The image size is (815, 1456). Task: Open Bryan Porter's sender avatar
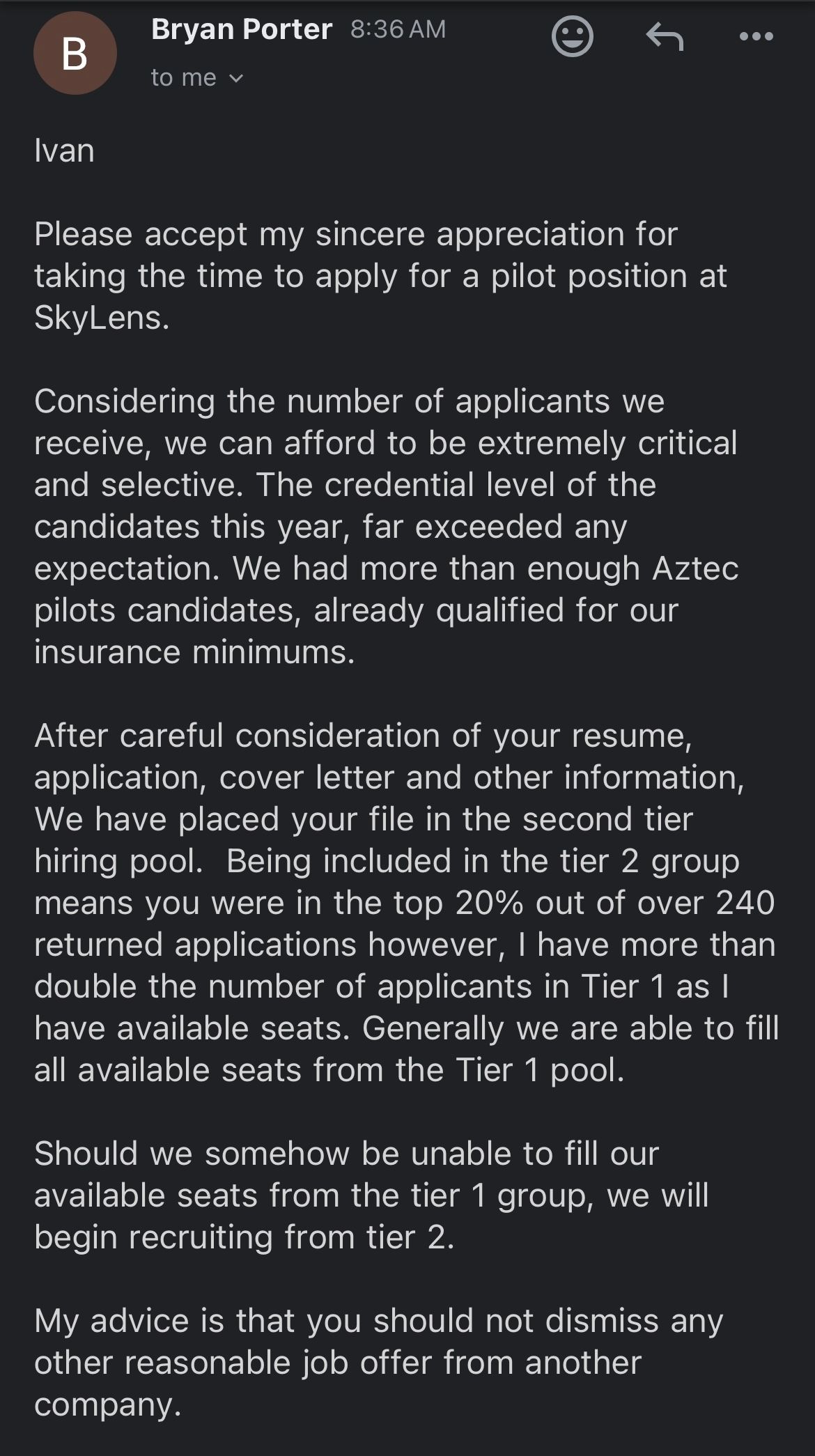point(75,54)
